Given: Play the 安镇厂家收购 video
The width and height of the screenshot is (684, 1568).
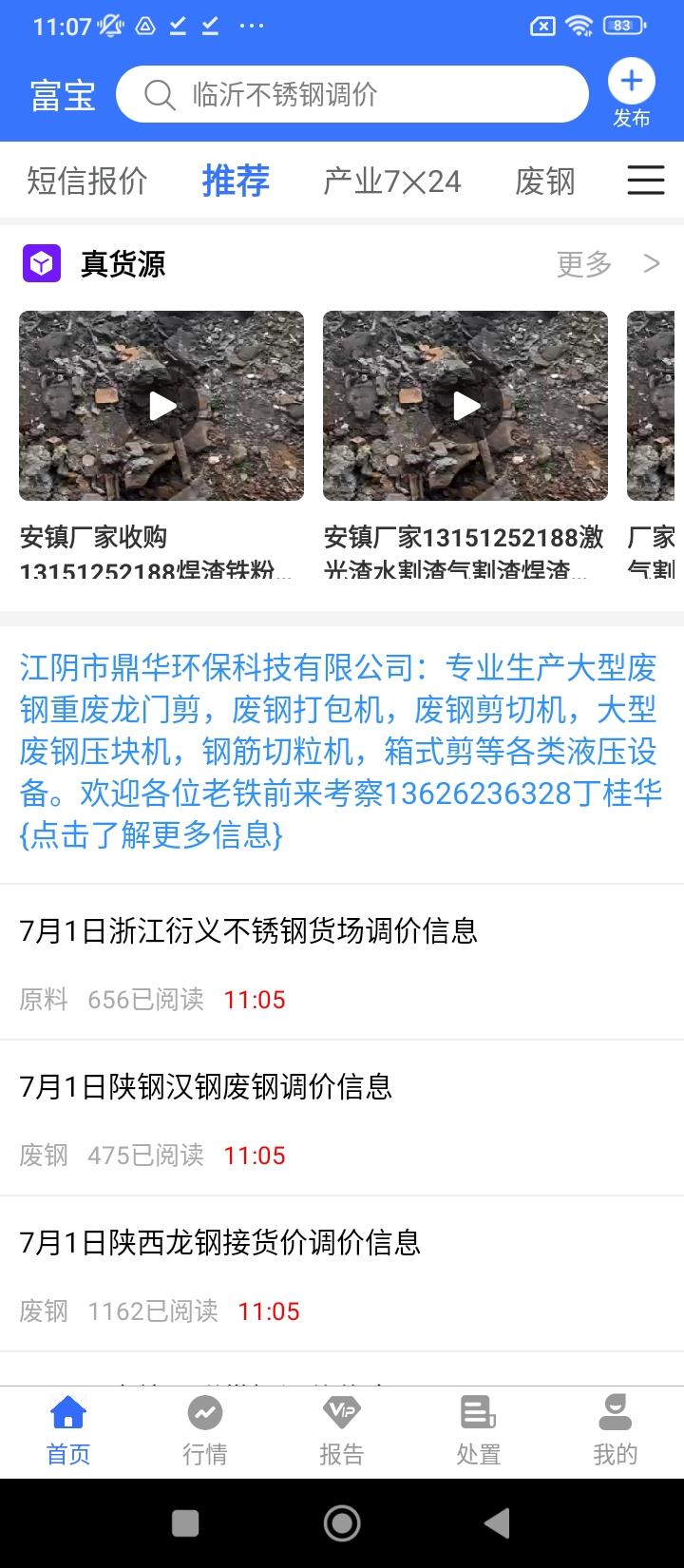Looking at the screenshot, I should click(161, 406).
